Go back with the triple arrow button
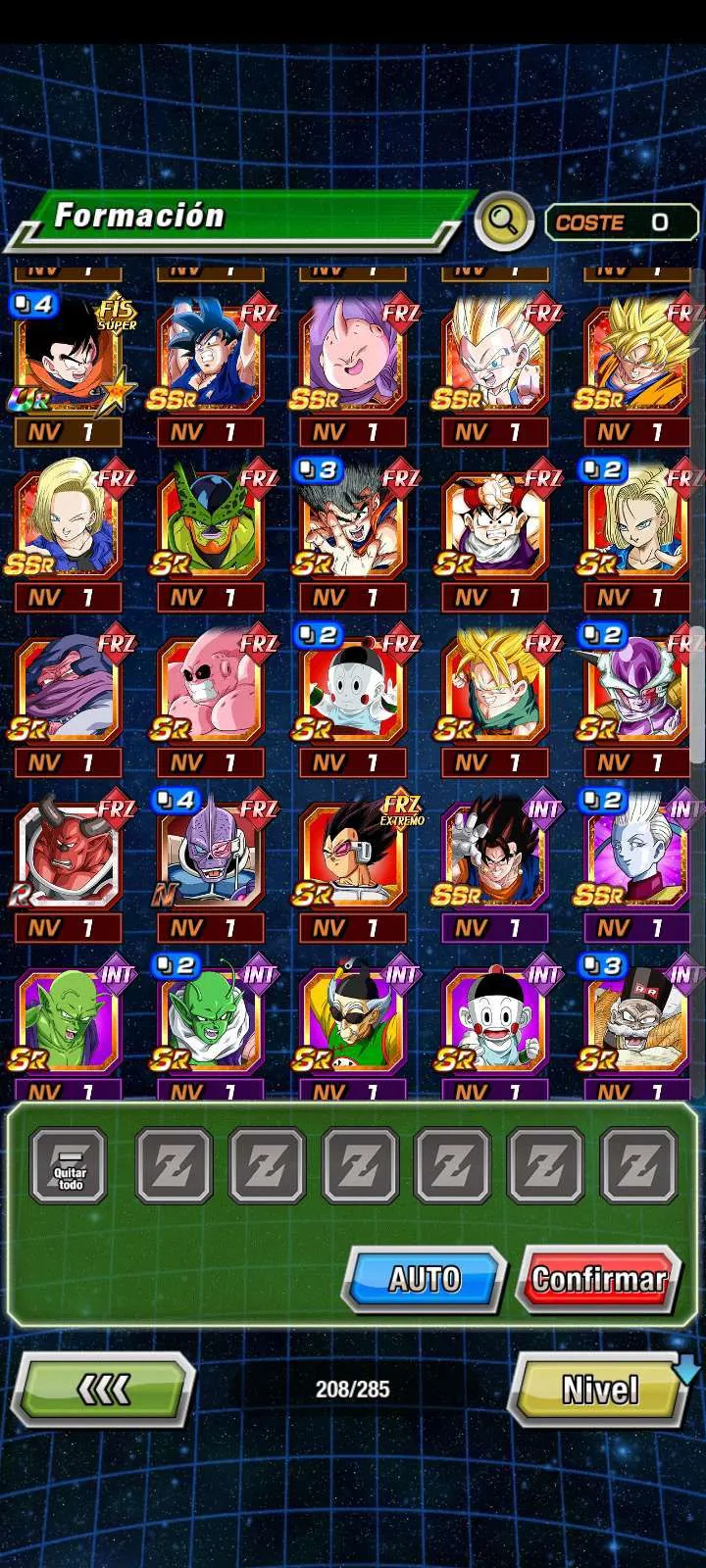The width and height of the screenshot is (706, 1568). (x=103, y=1389)
